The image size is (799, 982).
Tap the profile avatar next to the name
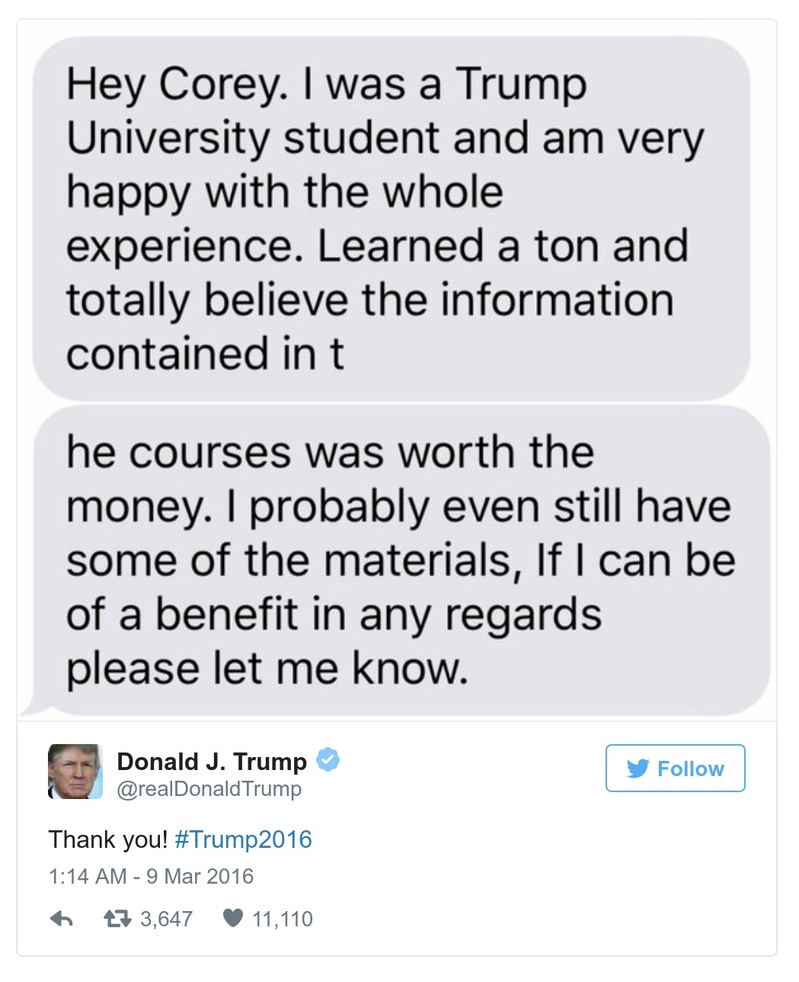[x=75, y=771]
